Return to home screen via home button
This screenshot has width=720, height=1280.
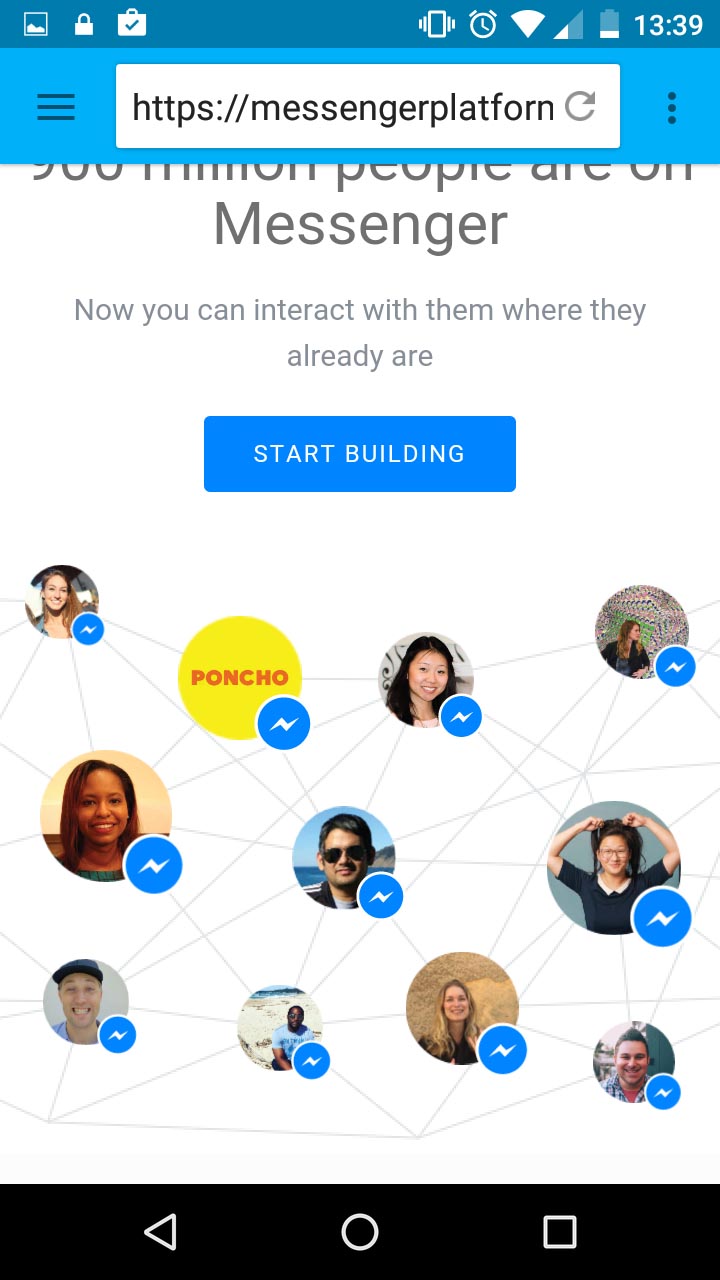[x=360, y=1232]
